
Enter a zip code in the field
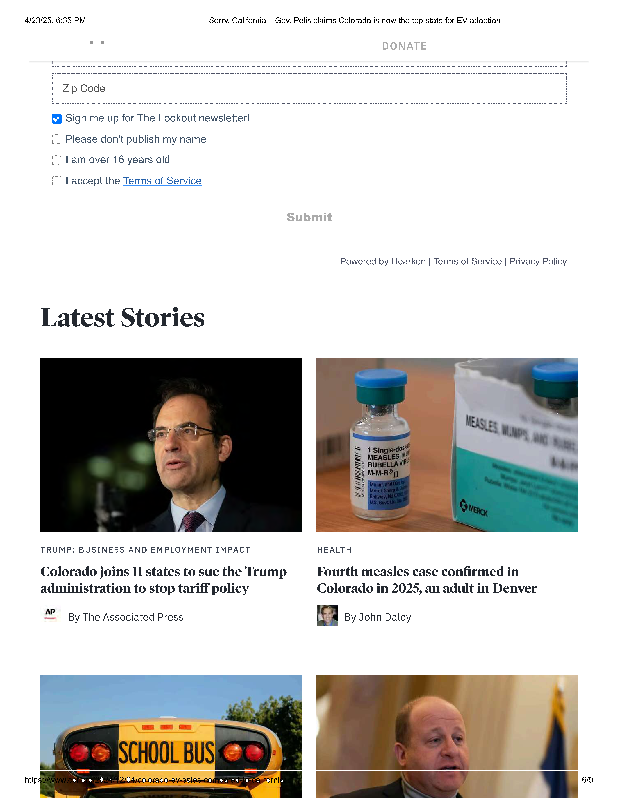[309, 89]
